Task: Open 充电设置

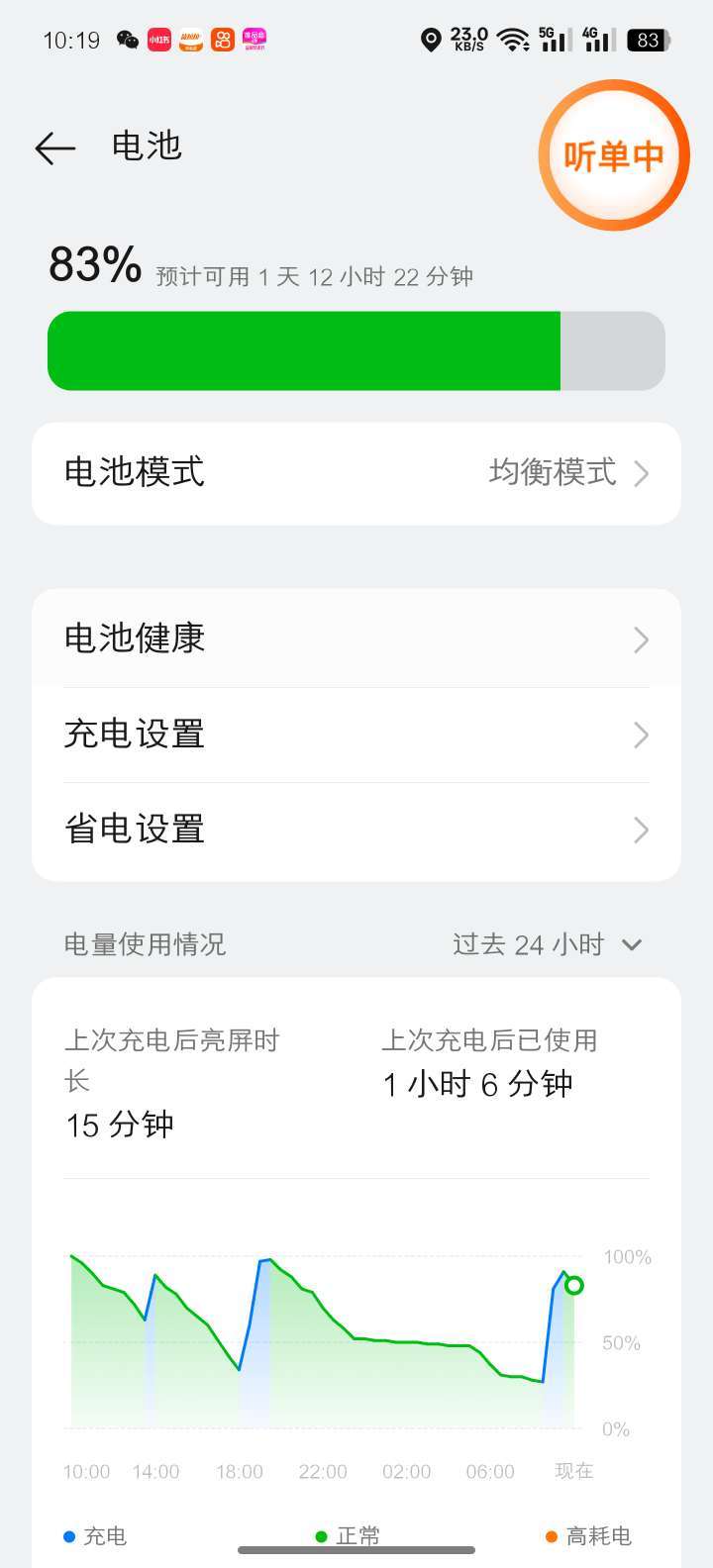Action: (356, 735)
